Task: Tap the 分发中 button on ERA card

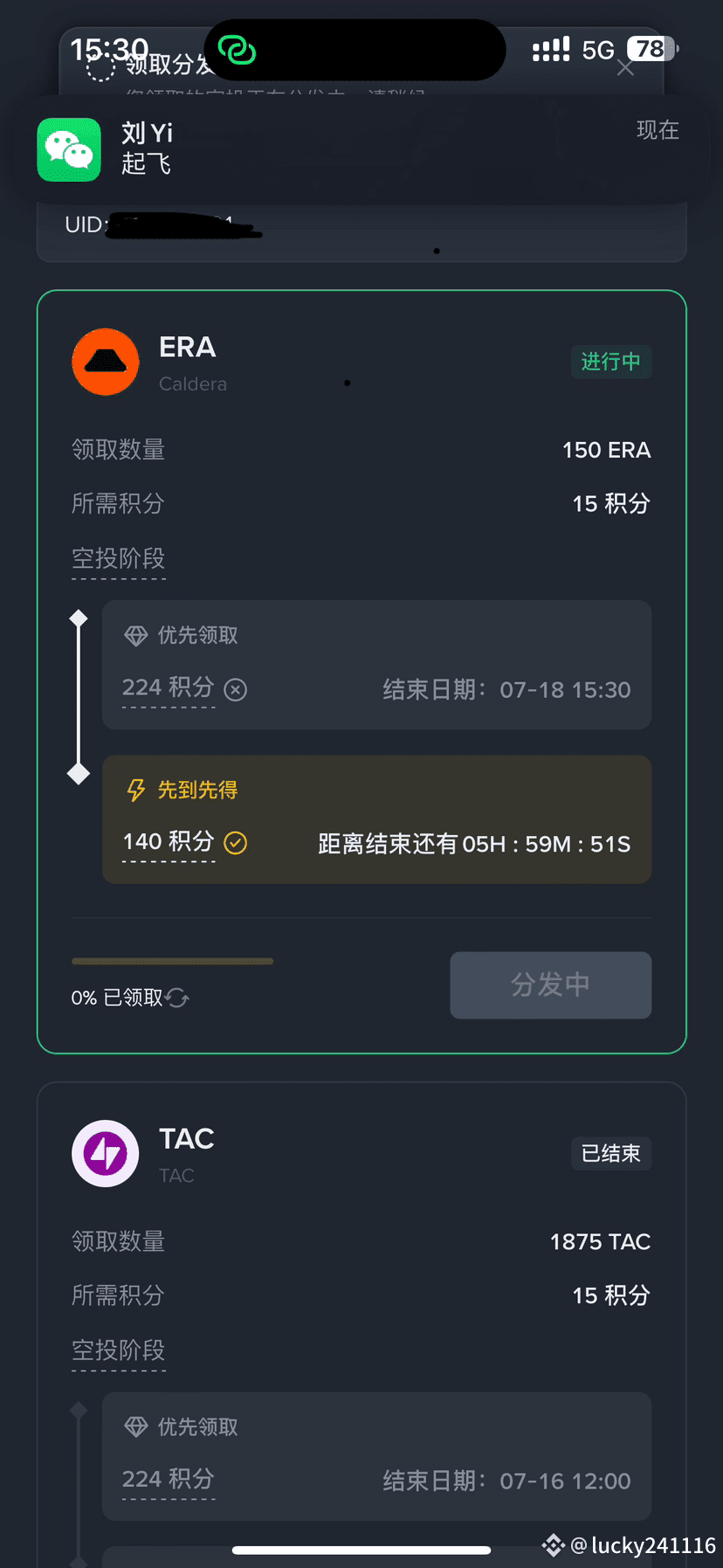Action: [550, 984]
